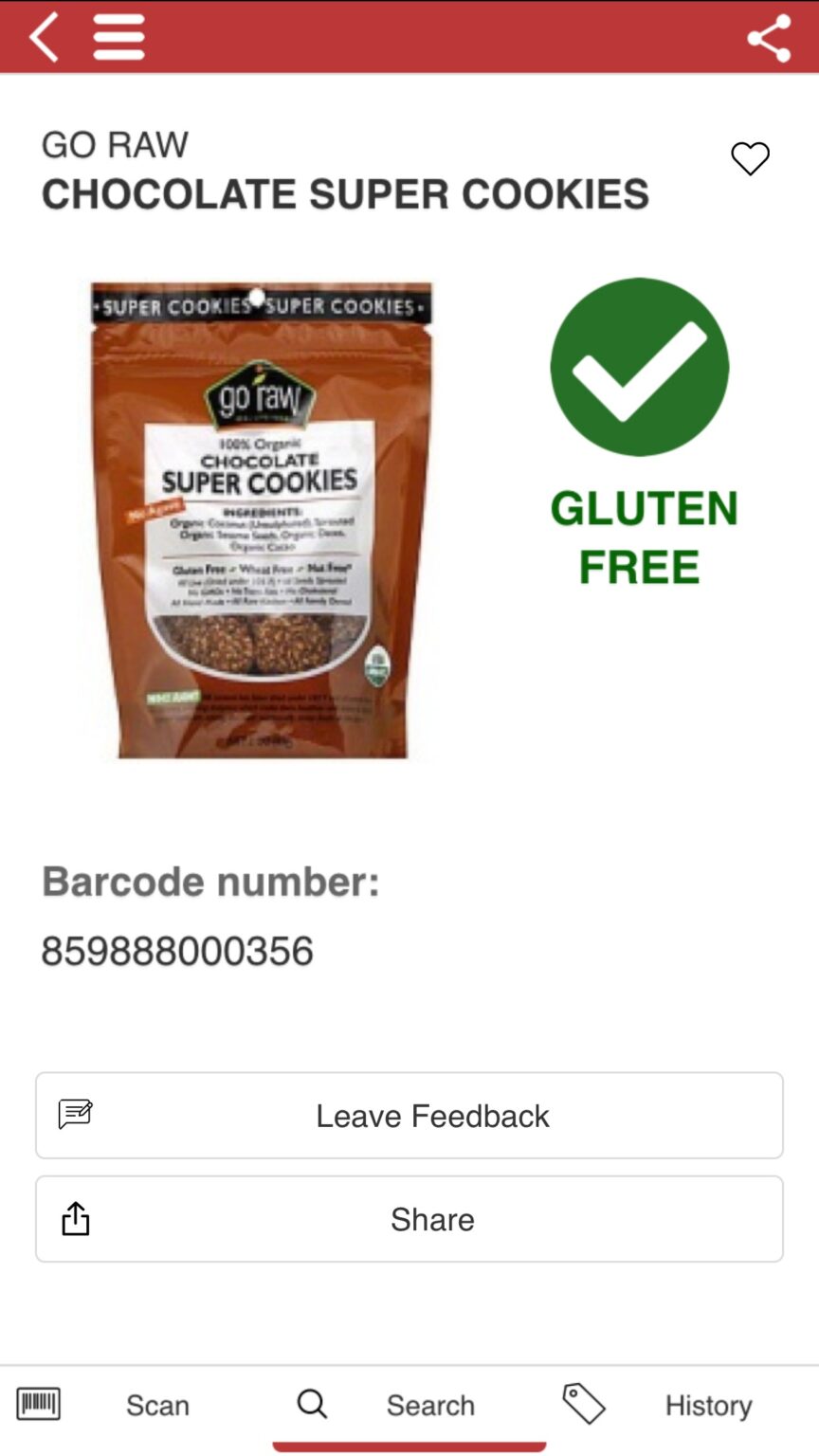Tap the share icon in the top bar
Image resolution: width=819 pixels, height=1456 pixels.
point(769,36)
